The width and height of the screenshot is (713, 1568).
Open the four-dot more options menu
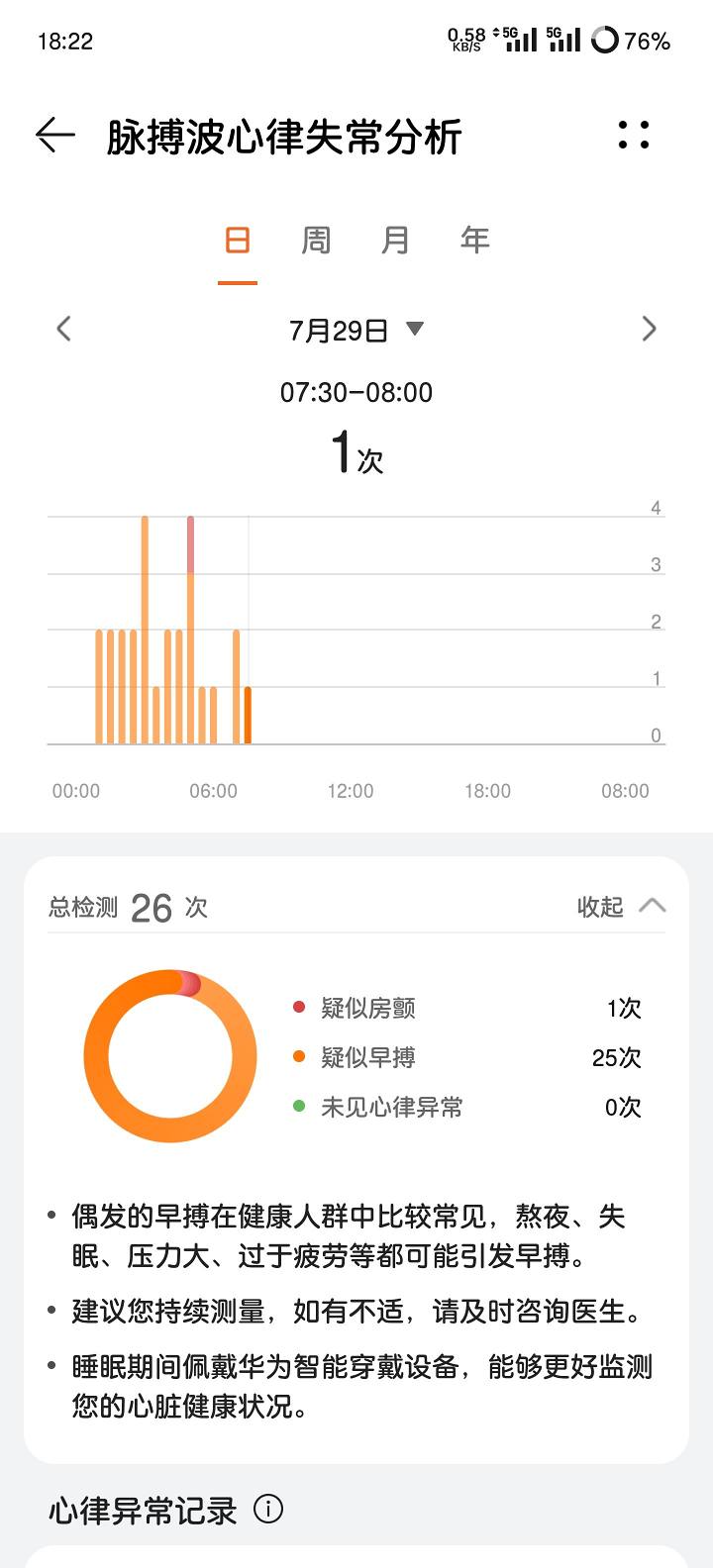[634, 136]
